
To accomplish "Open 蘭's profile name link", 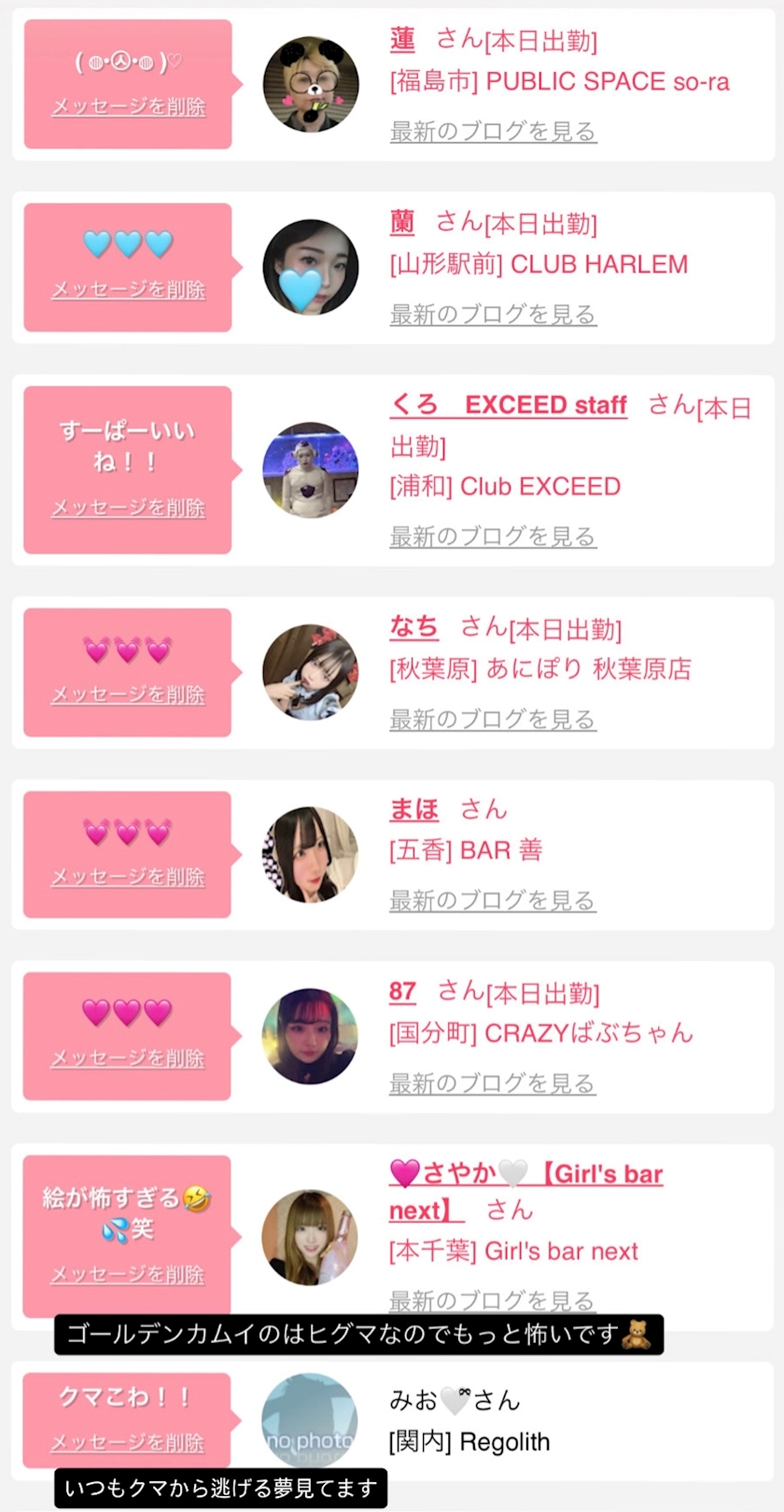I will coord(402,222).
